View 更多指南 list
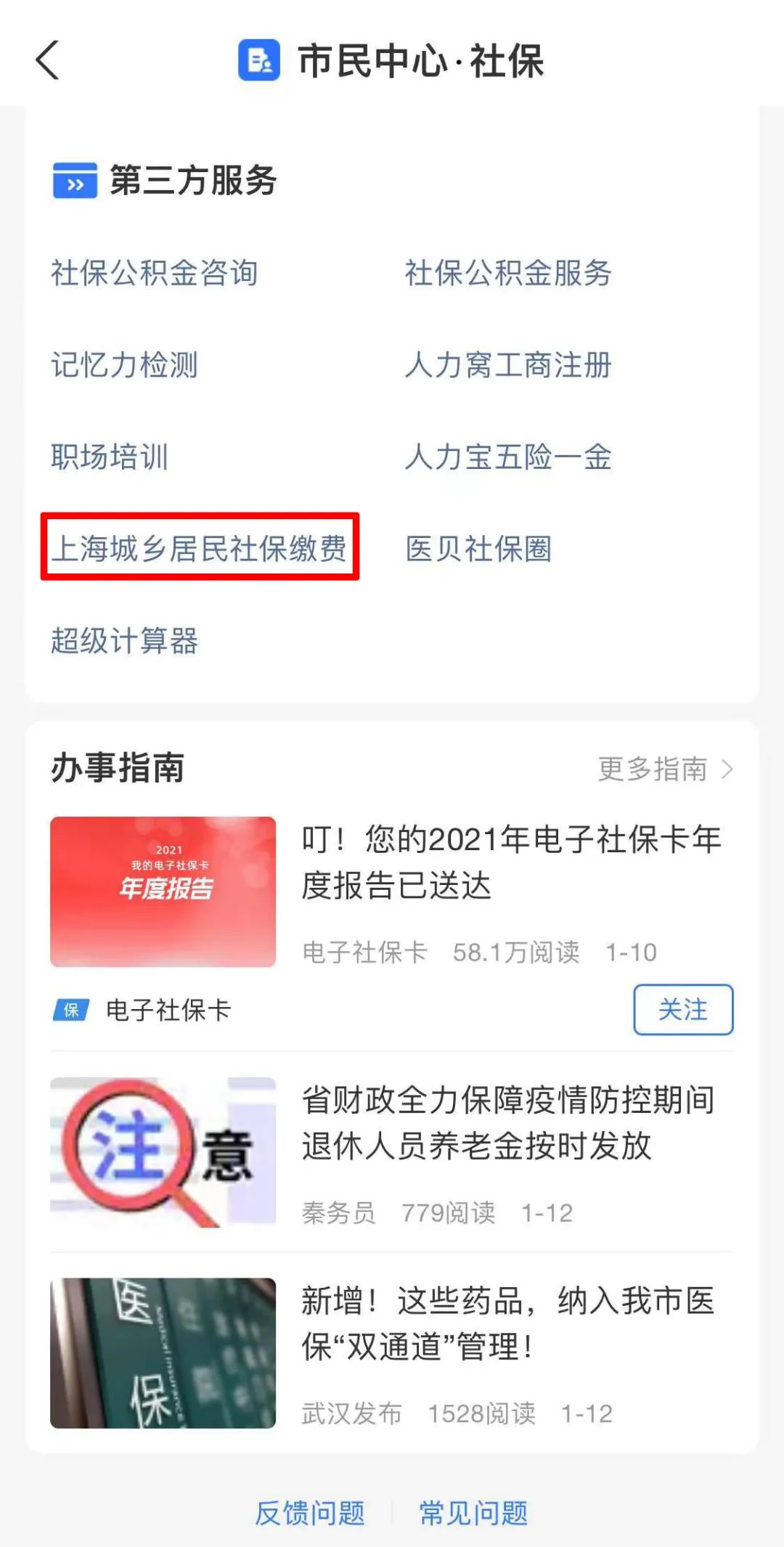784x1547 pixels. pyautogui.click(x=666, y=769)
